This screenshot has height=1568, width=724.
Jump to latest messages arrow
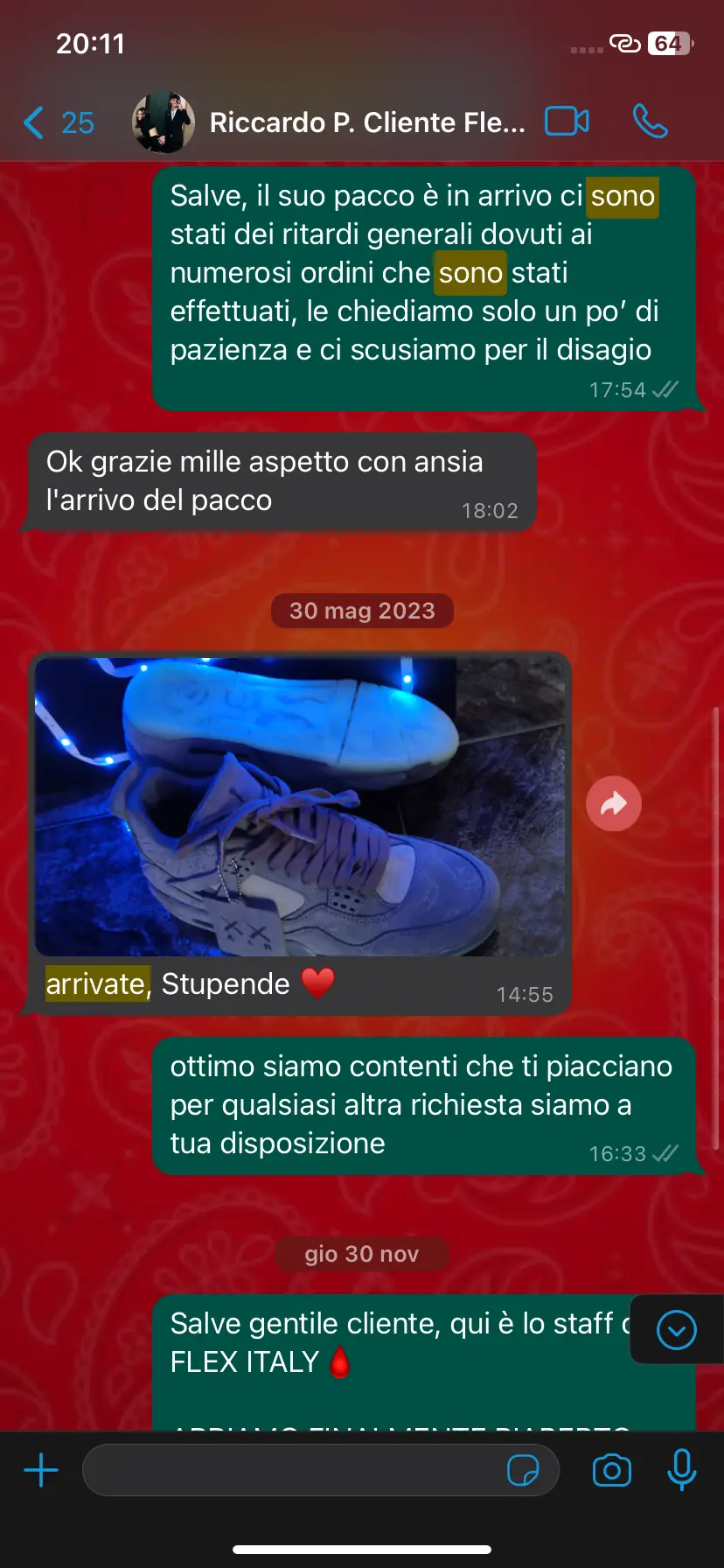[676, 1330]
